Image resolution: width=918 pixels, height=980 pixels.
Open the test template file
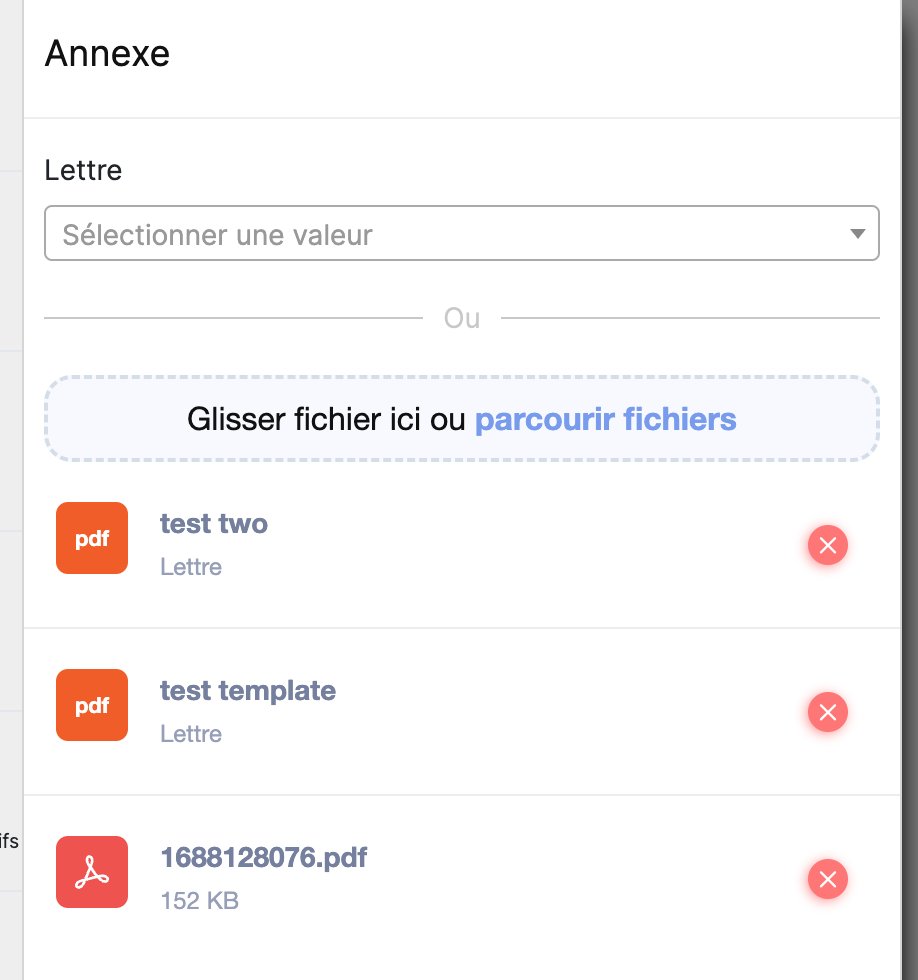[247, 690]
